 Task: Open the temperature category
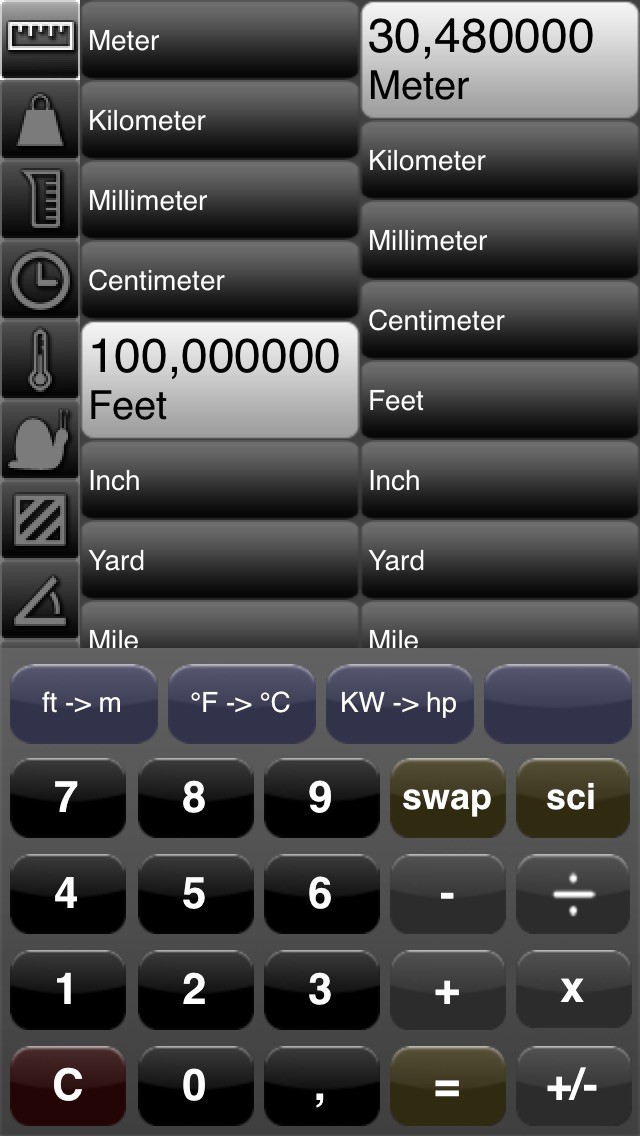(40, 360)
